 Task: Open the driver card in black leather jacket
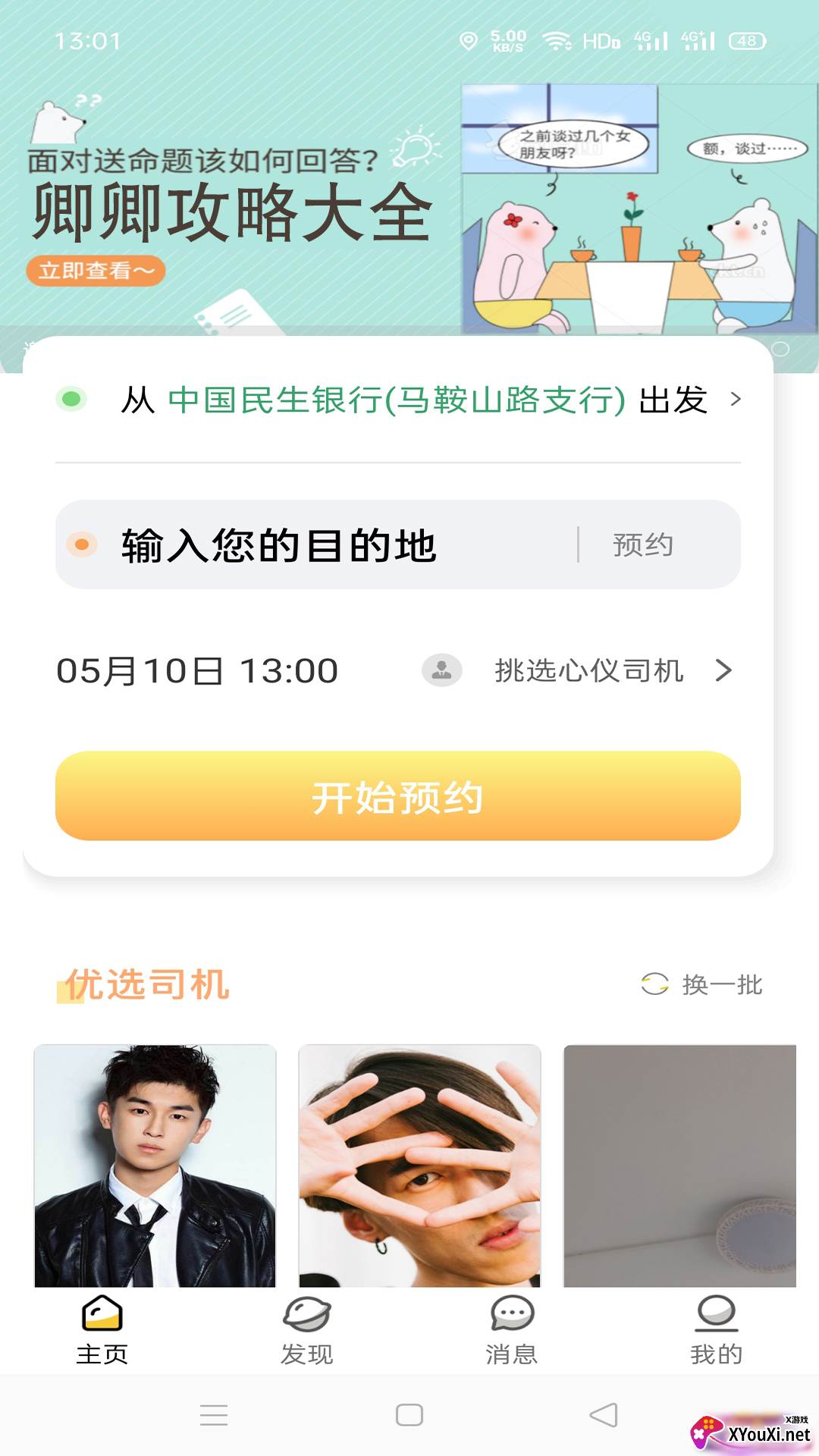tap(155, 1166)
